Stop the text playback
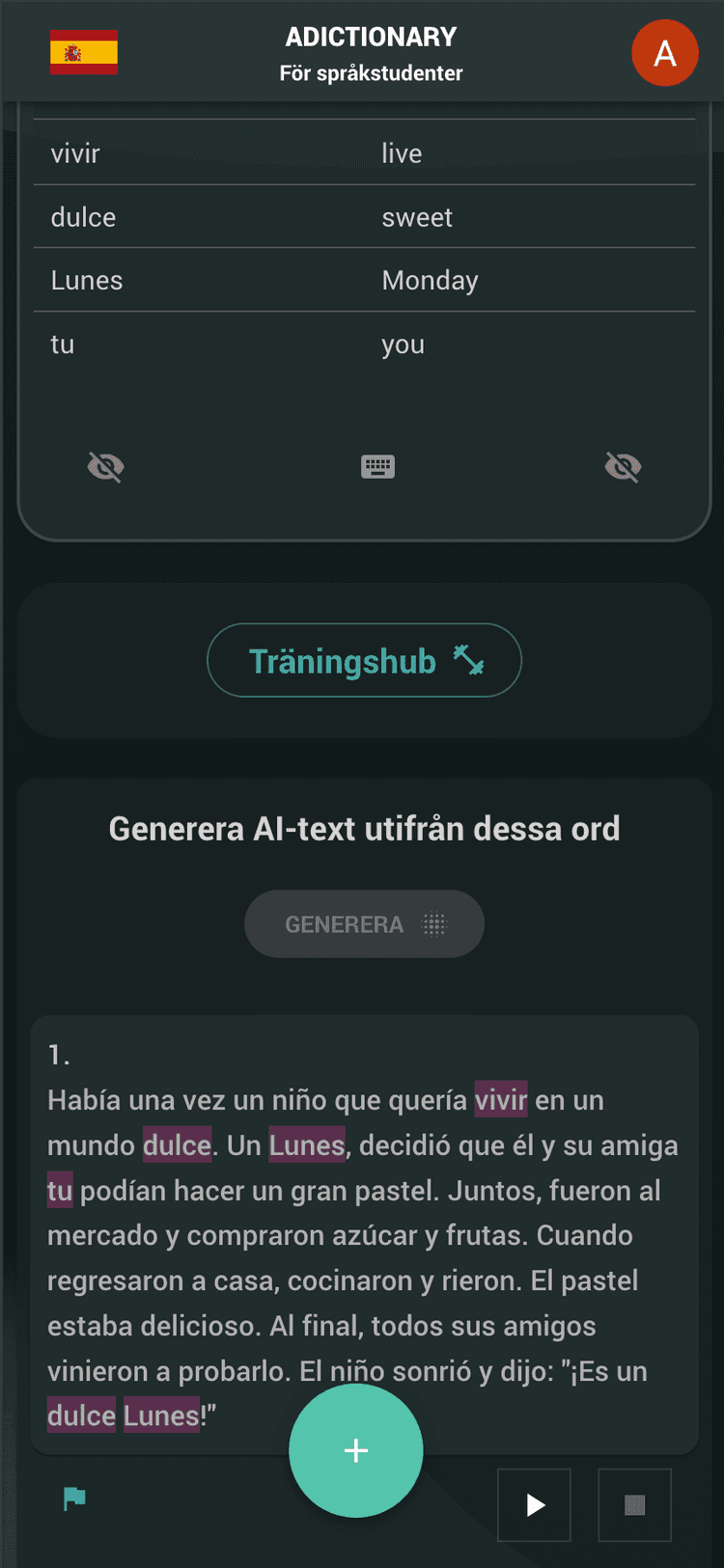This screenshot has width=724, height=1568. click(634, 1505)
